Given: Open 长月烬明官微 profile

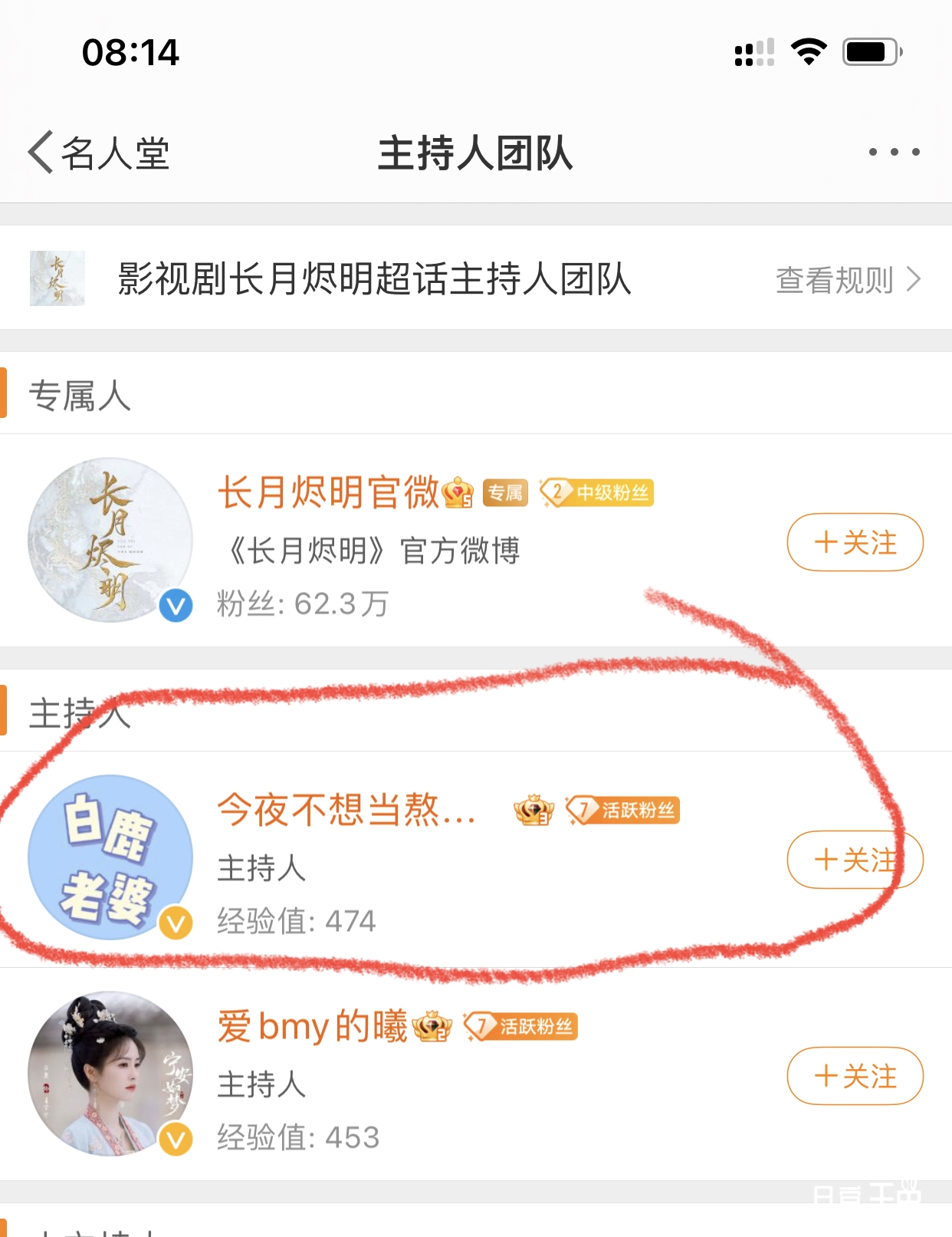Looking at the screenshot, I should tap(110, 541).
